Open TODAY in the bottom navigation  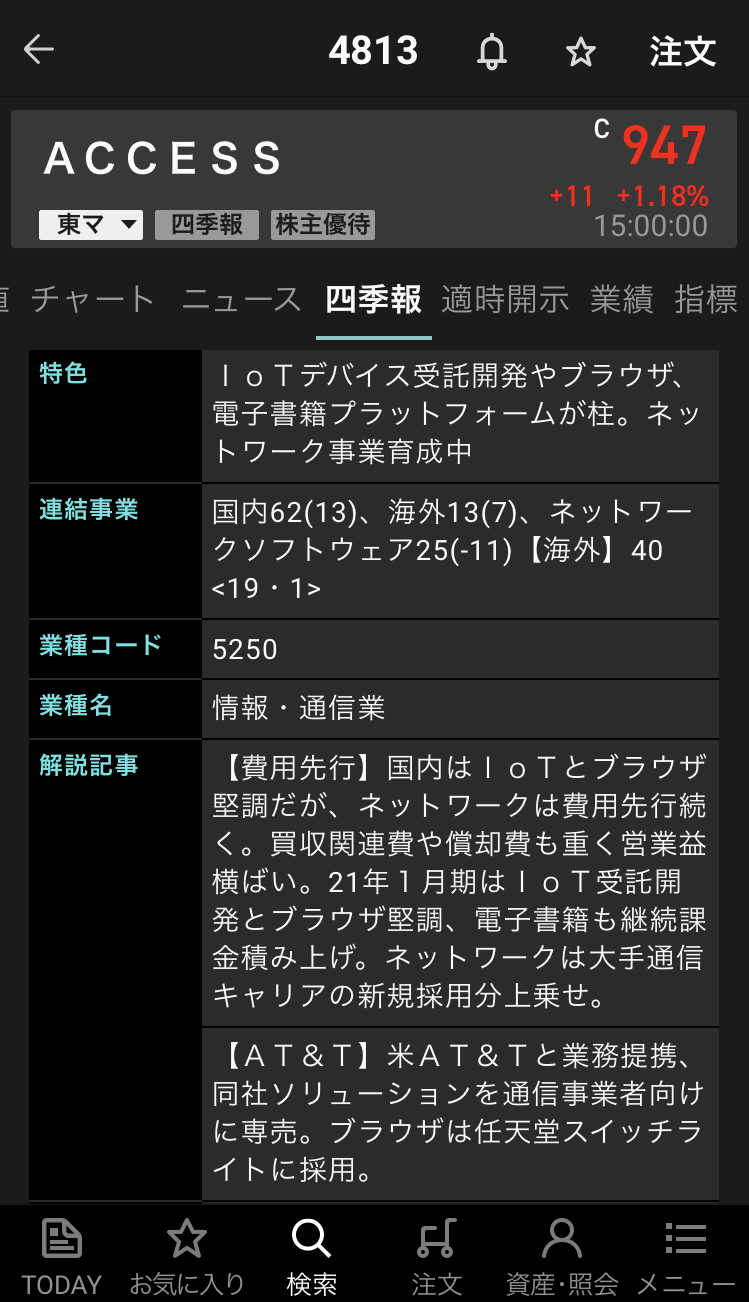click(x=62, y=1256)
